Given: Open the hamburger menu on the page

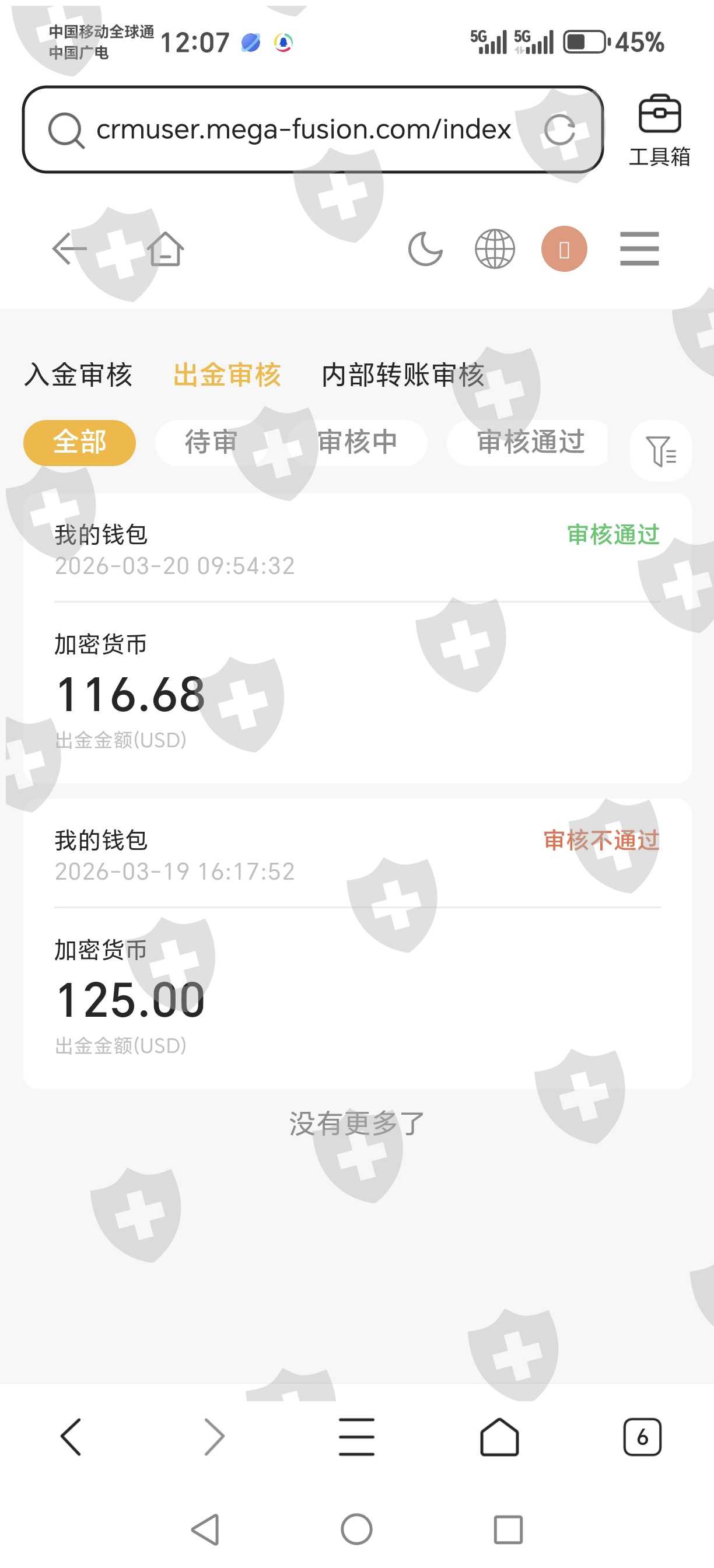Looking at the screenshot, I should pyautogui.click(x=639, y=249).
